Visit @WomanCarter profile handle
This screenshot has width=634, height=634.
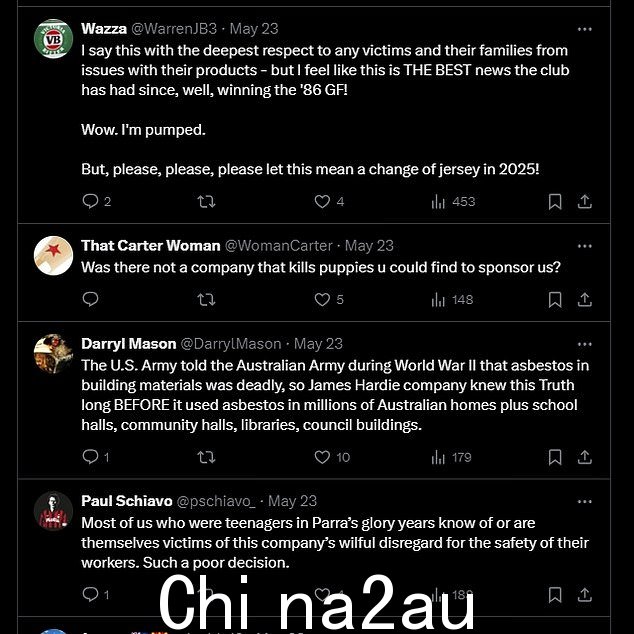280,246
